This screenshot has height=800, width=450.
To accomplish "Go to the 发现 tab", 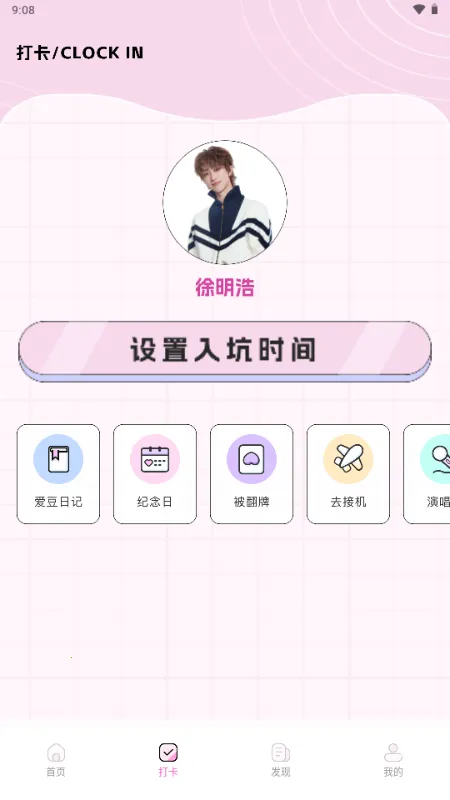I will (281, 760).
